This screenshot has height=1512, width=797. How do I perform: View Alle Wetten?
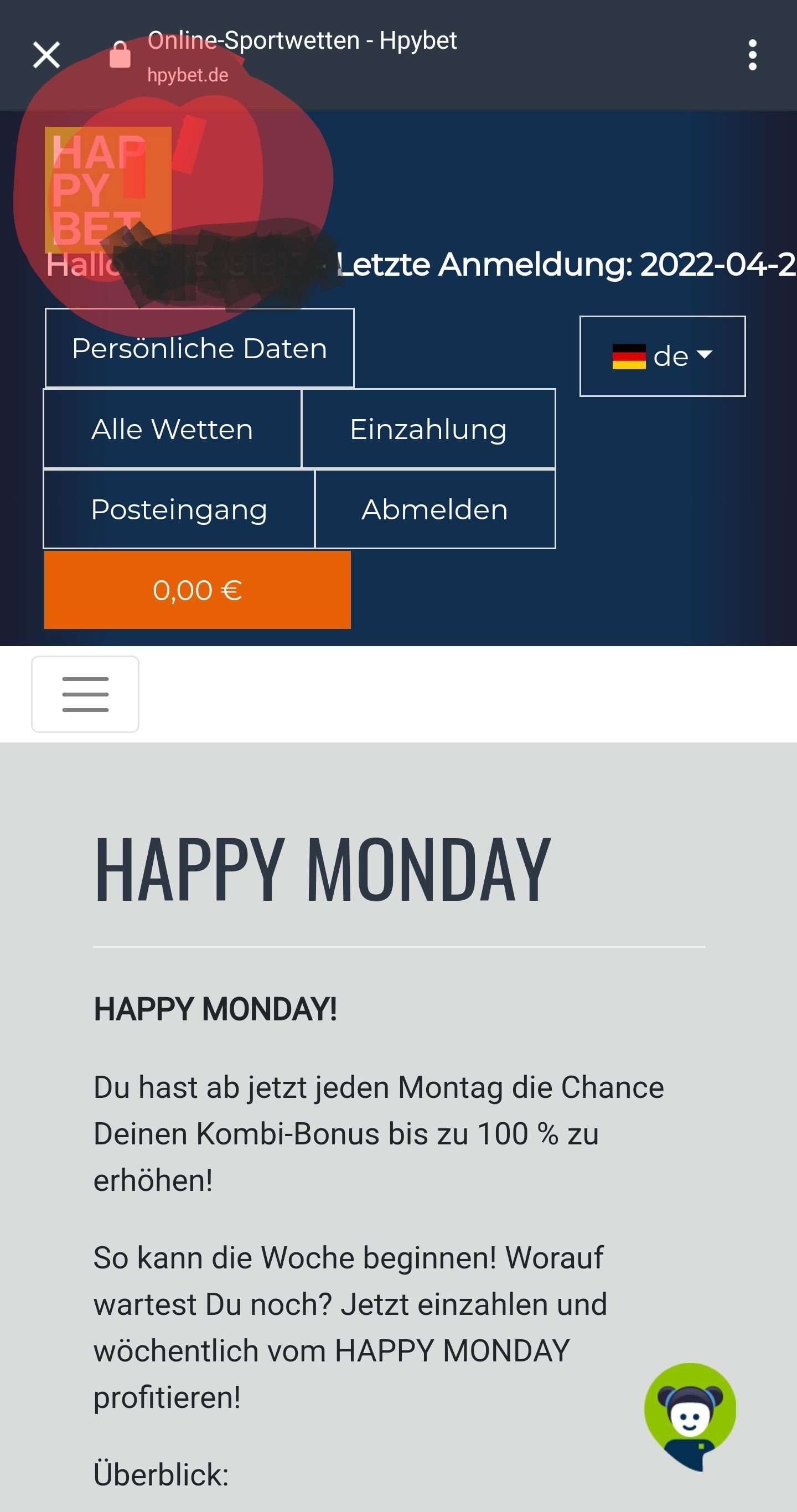coord(173,429)
